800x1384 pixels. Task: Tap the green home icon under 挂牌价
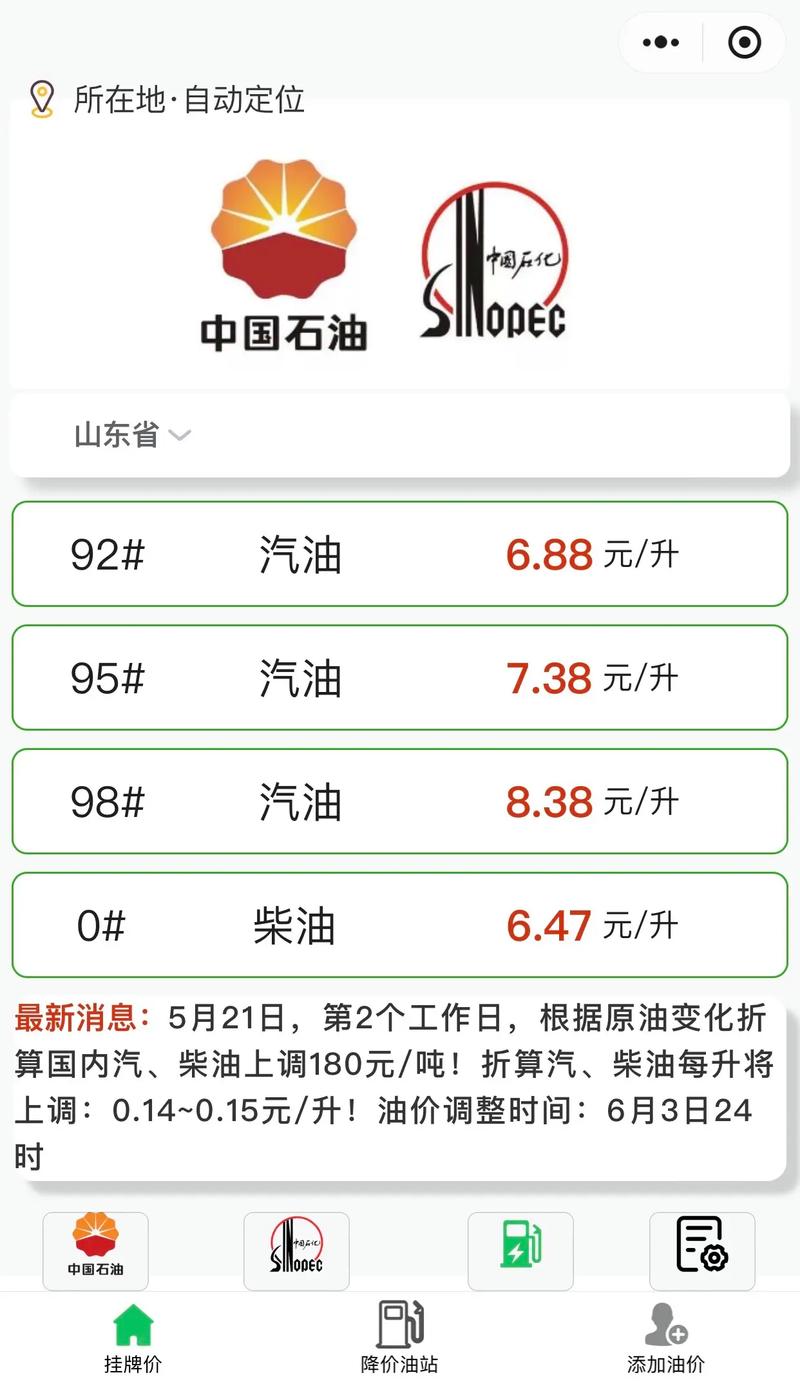pos(131,1326)
